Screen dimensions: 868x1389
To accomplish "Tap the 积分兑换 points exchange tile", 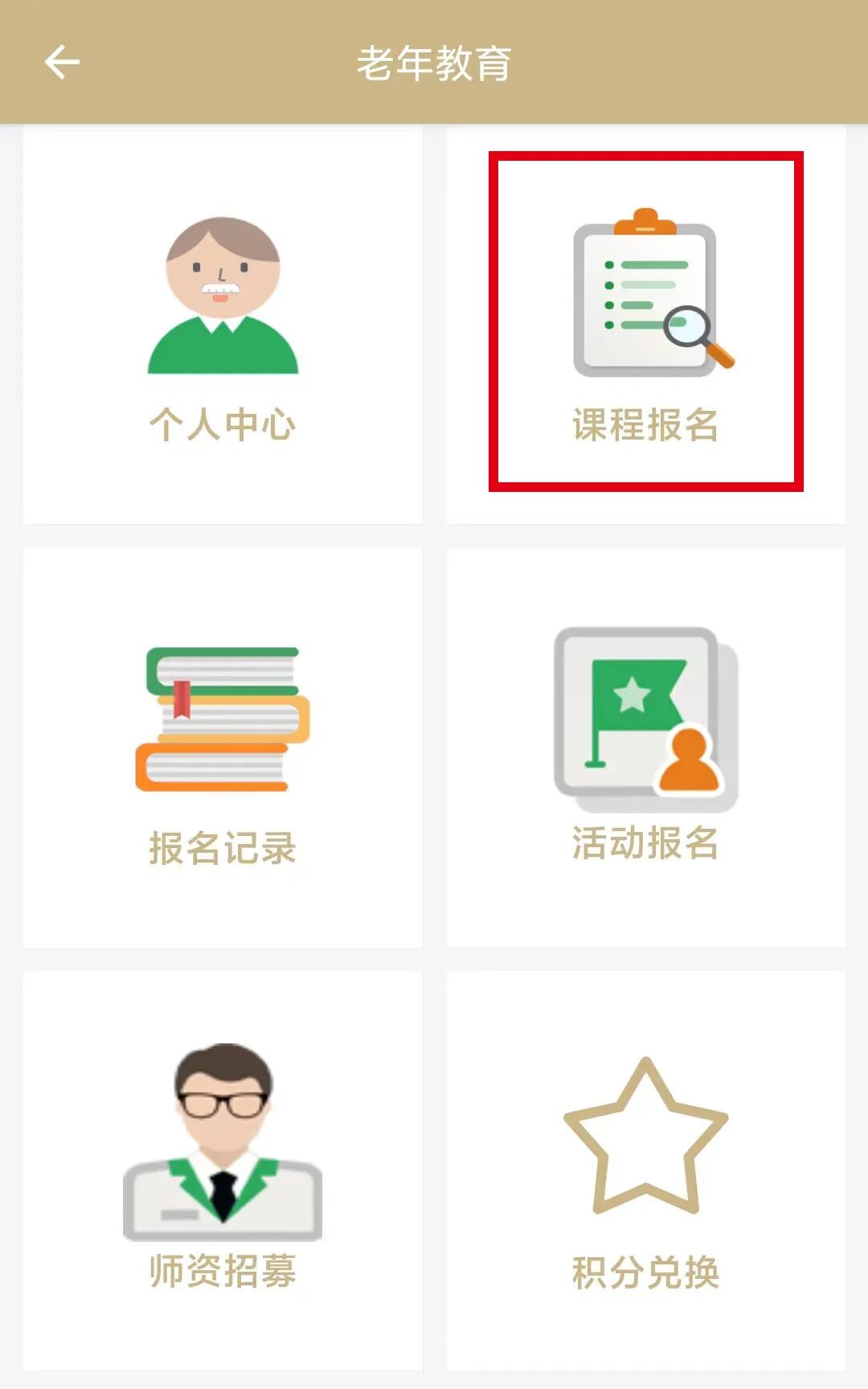I will coord(645,1170).
